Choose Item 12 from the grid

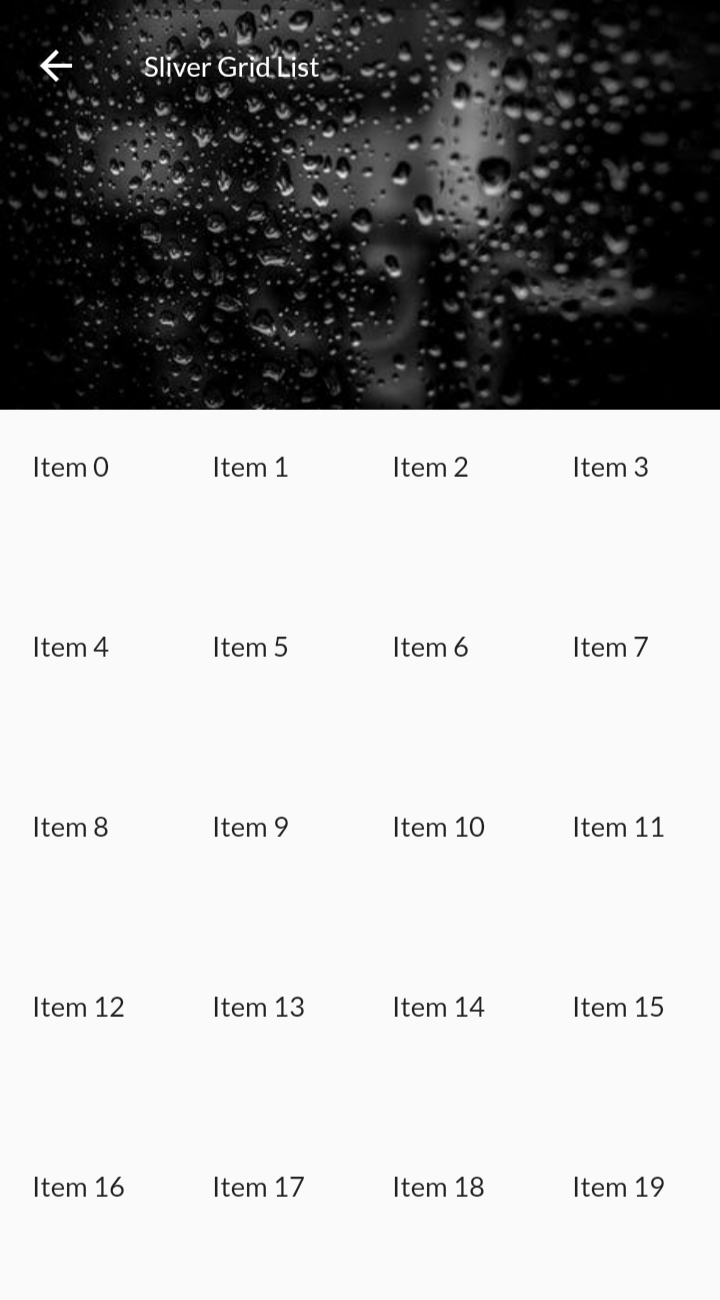click(x=78, y=1007)
